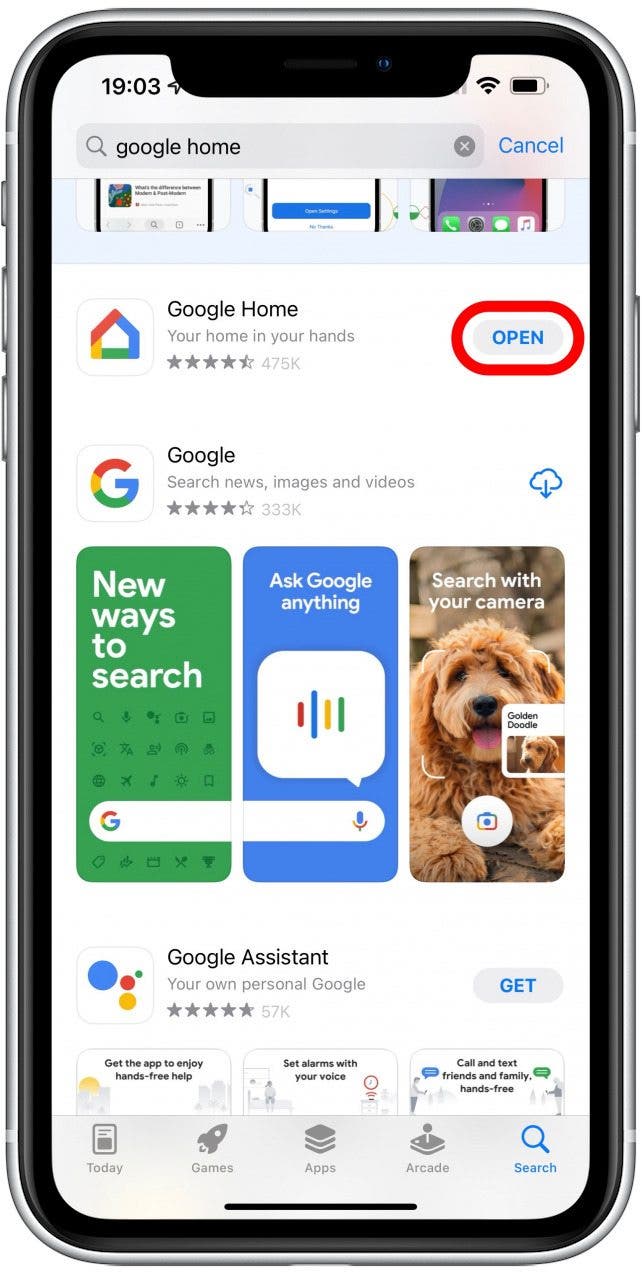The width and height of the screenshot is (642, 1274).
Task: Tap the google home search field
Action: pyautogui.click(x=270, y=147)
